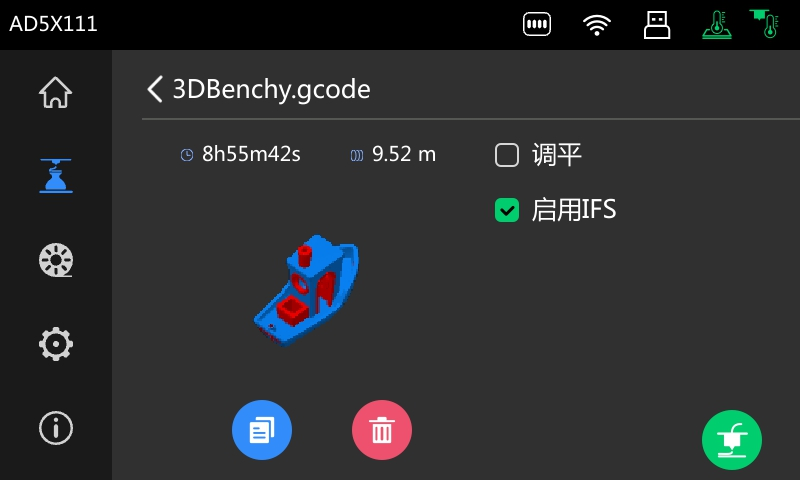Delete the 3DBenchy.gcode file
Image resolution: width=800 pixels, height=480 pixels.
tap(382, 431)
